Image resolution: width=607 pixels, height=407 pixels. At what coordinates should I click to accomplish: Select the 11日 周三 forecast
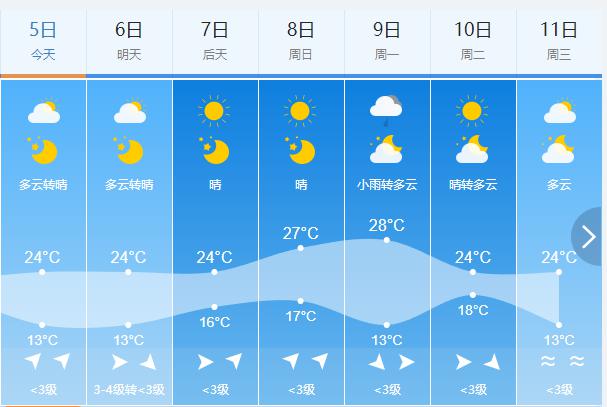[560, 38]
